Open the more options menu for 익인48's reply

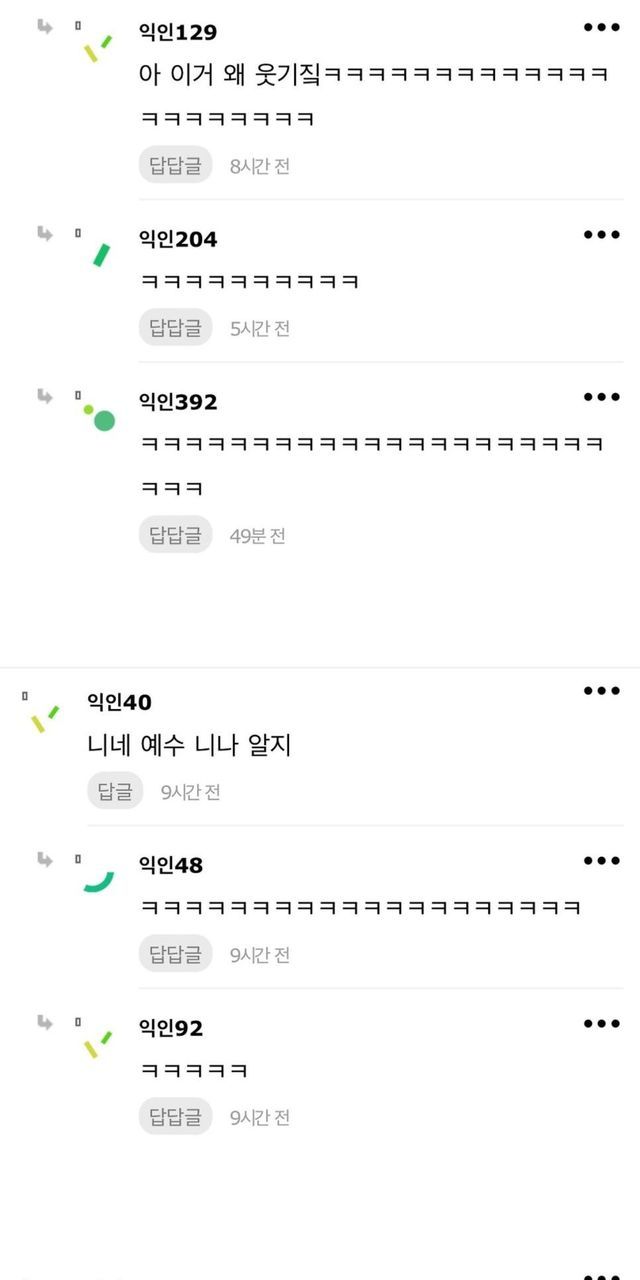click(x=602, y=861)
